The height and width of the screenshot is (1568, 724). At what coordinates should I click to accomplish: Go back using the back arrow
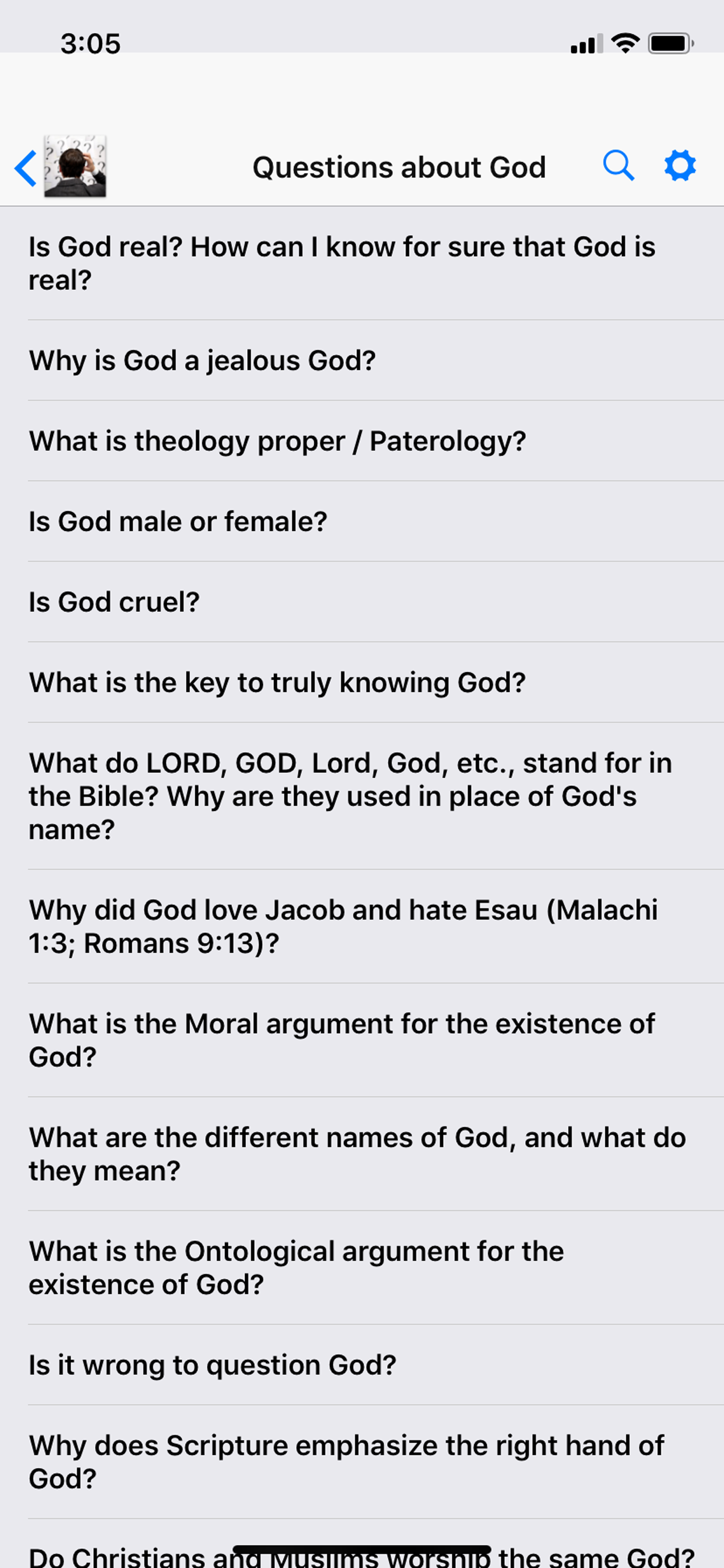coord(26,167)
